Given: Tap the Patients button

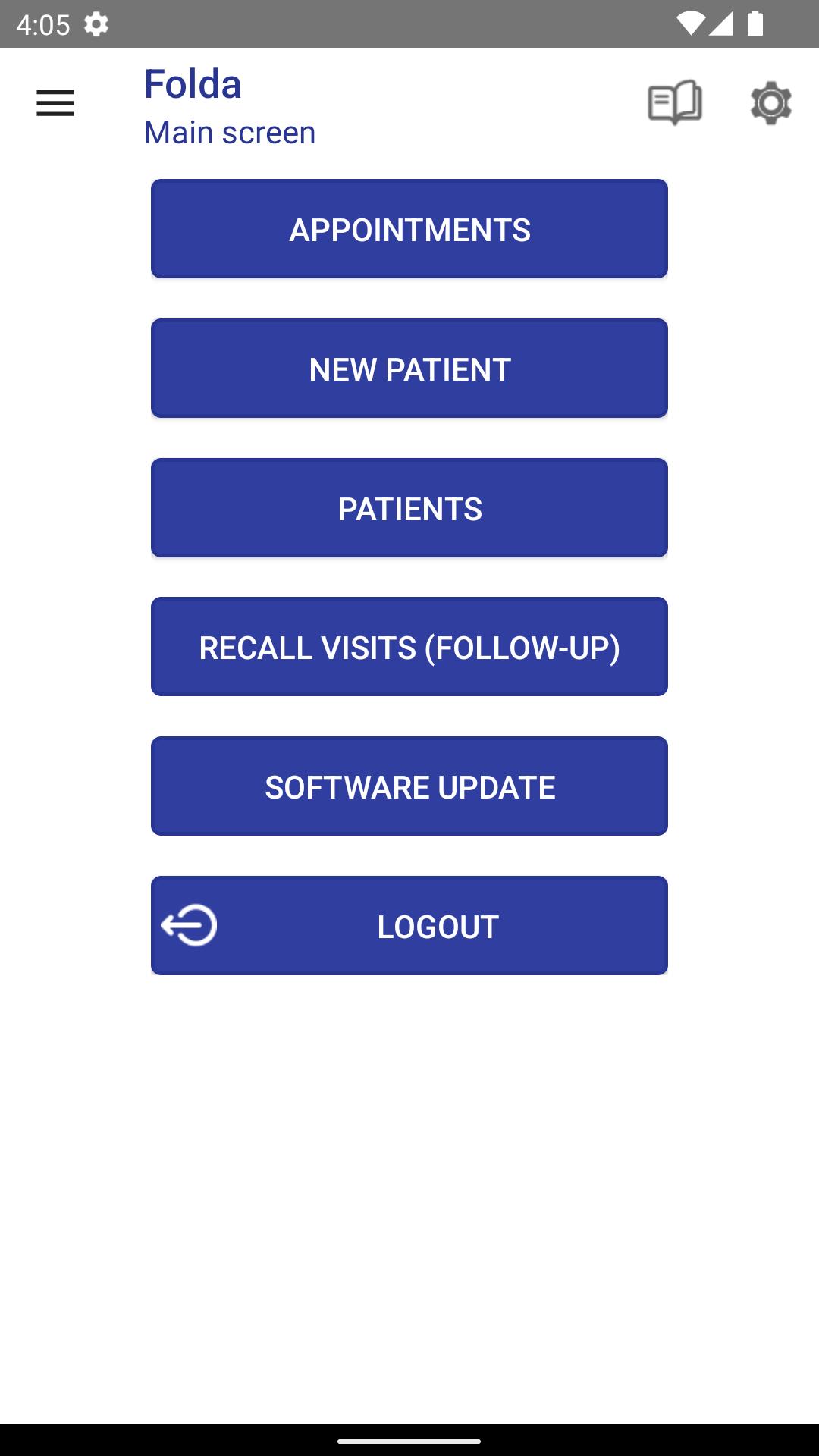Looking at the screenshot, I should pos(409,508).
